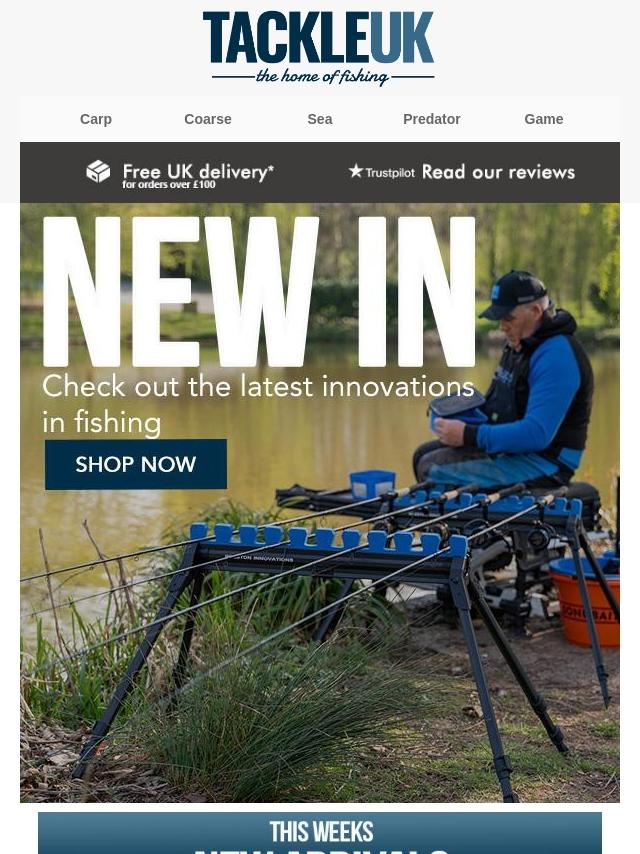Open the Carp category
Screen dimensions: 640x854
pyautogui.click(x=96, y=119)
